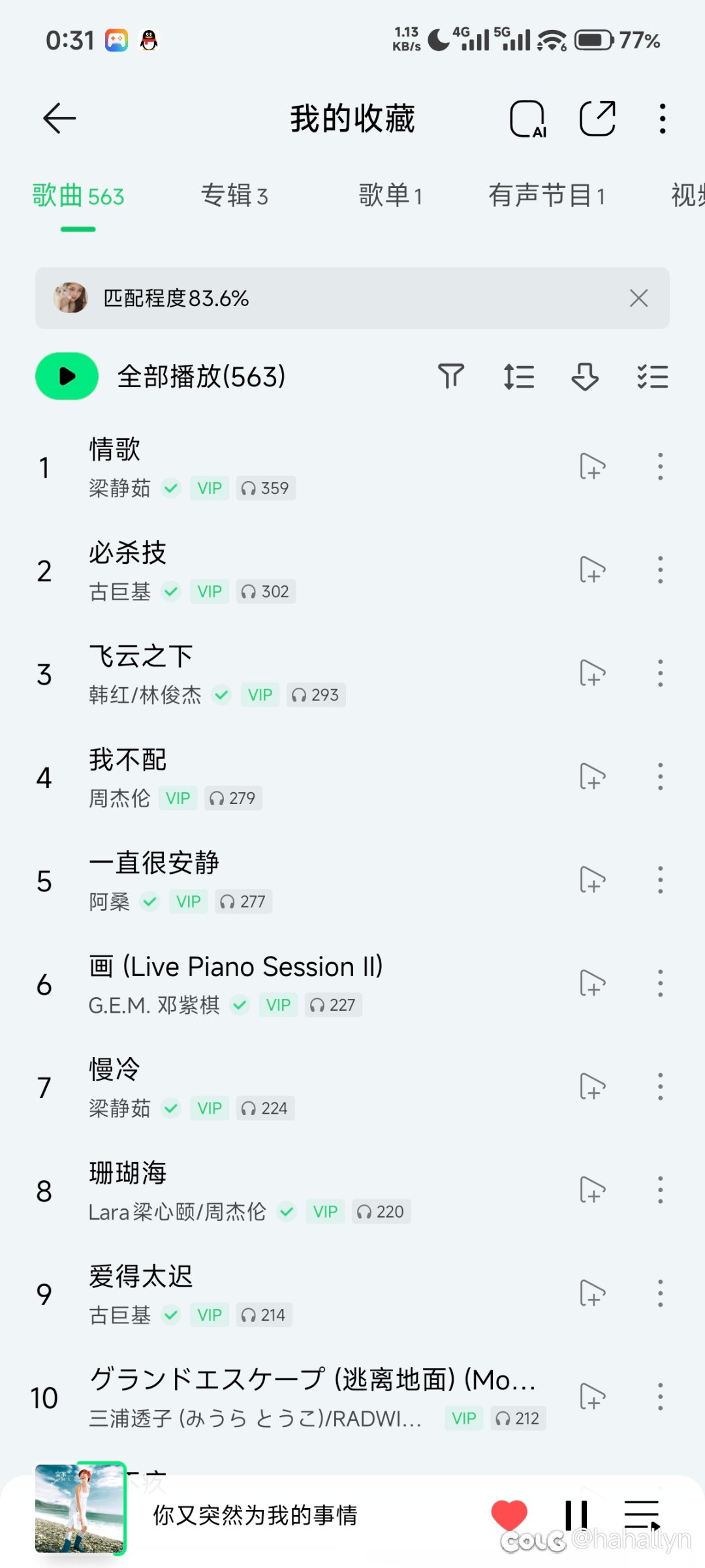Open the top-right overflow menu

click(x=662, y=119)
